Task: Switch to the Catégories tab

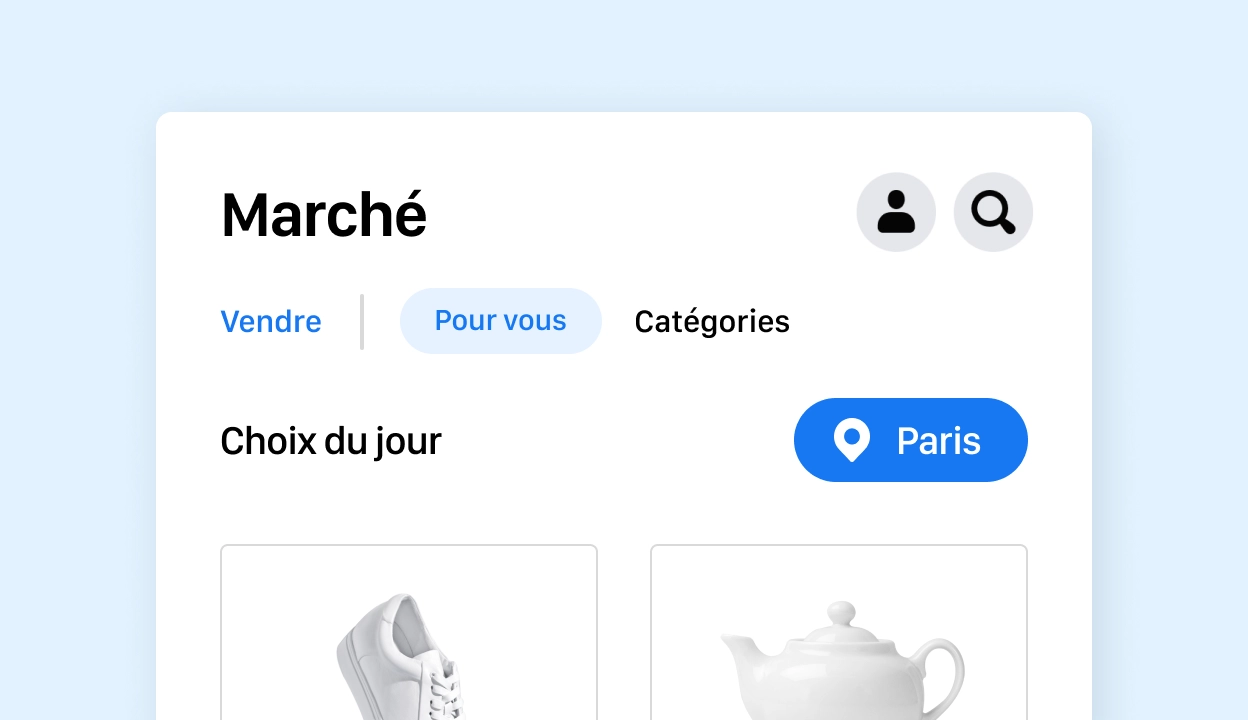Action: [712, 322]
